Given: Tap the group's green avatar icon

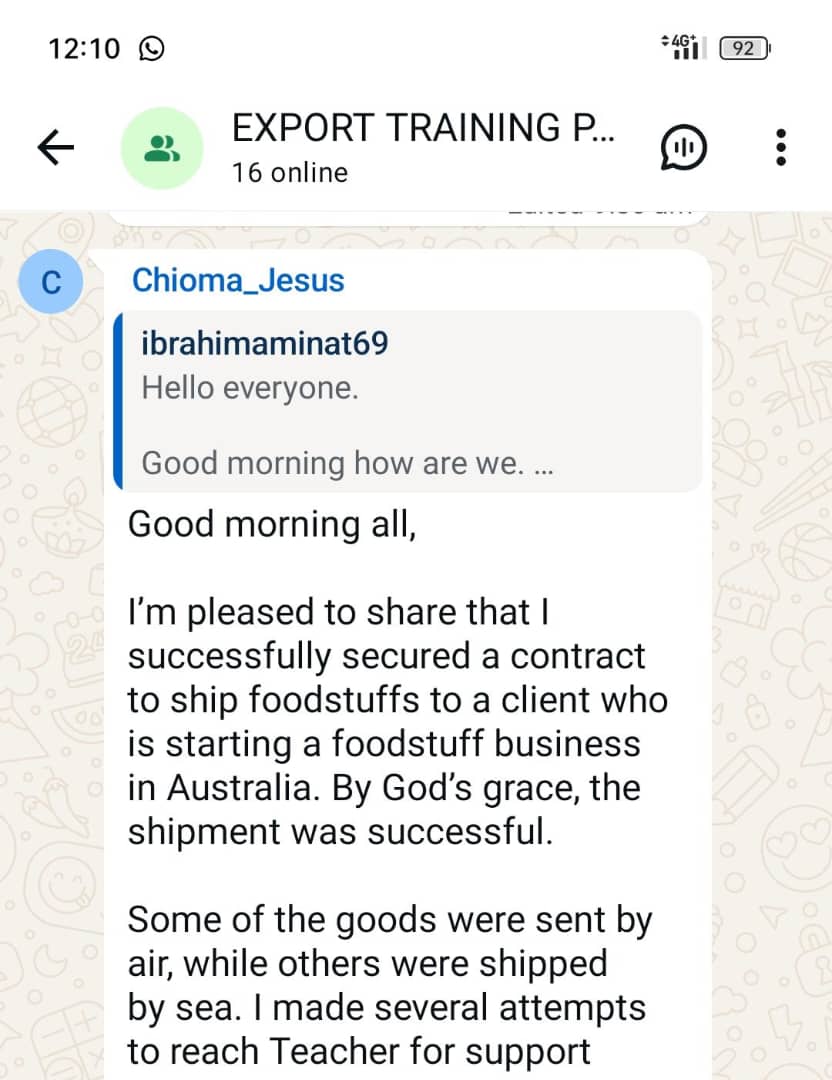Looking at the screenshot, I should 159,148.
